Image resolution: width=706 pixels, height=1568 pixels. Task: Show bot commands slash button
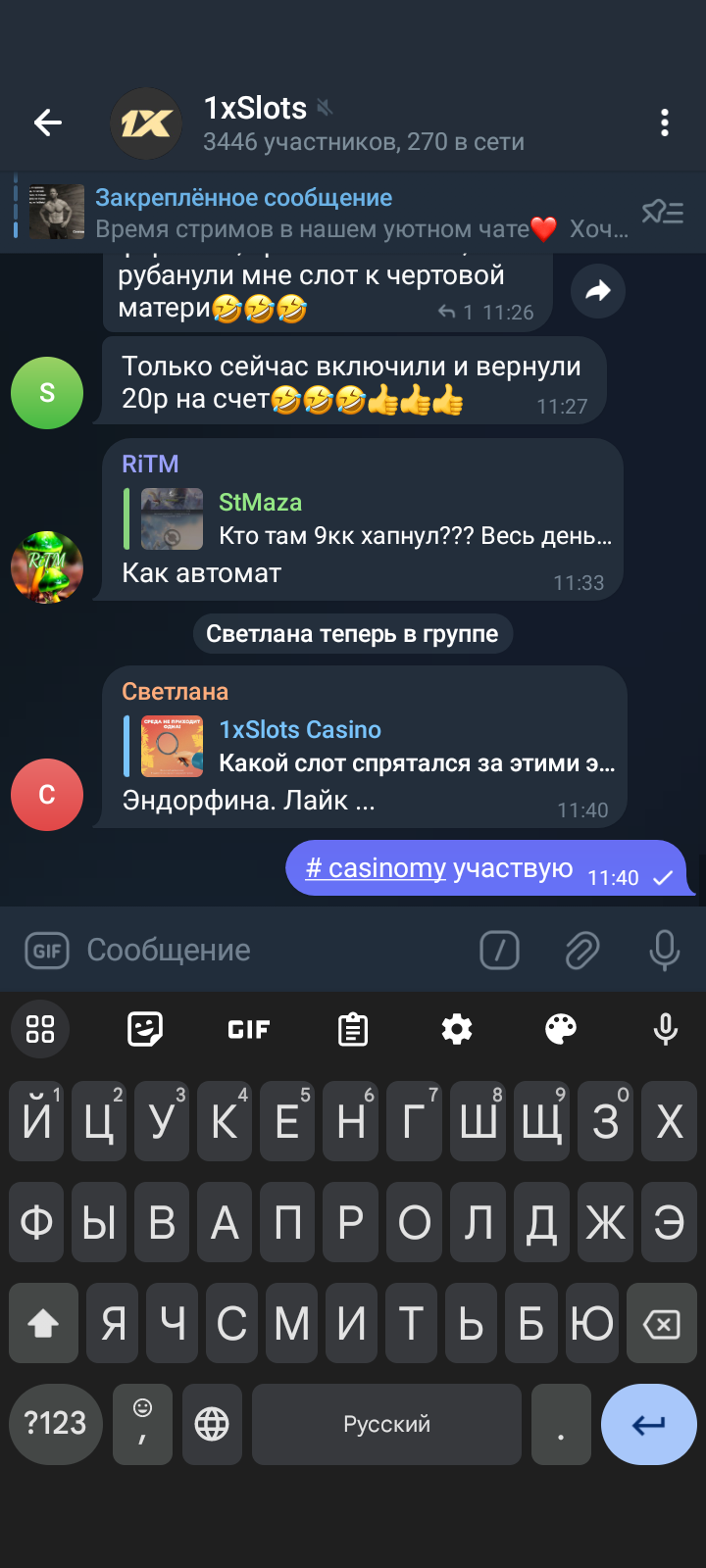(499, 950)
